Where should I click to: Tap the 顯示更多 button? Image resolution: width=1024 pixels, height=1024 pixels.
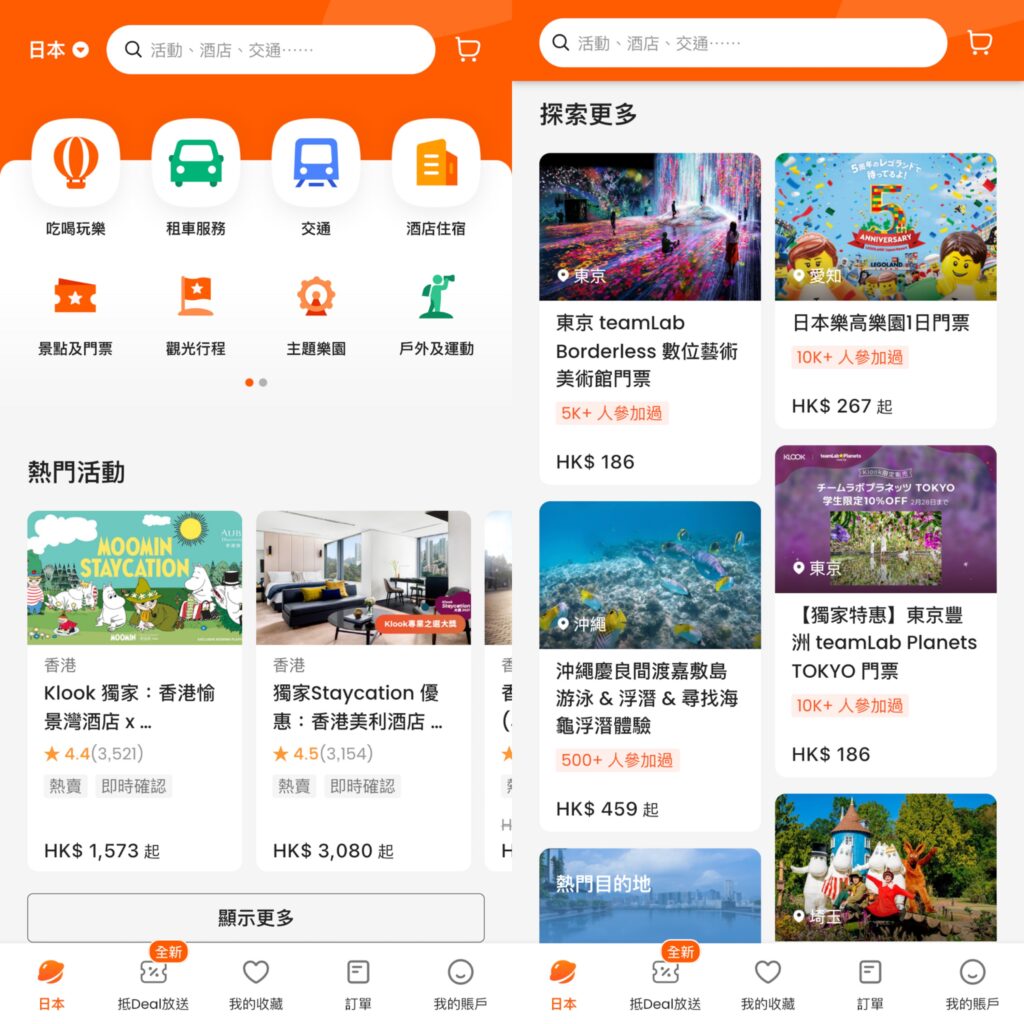click(256, 917)
